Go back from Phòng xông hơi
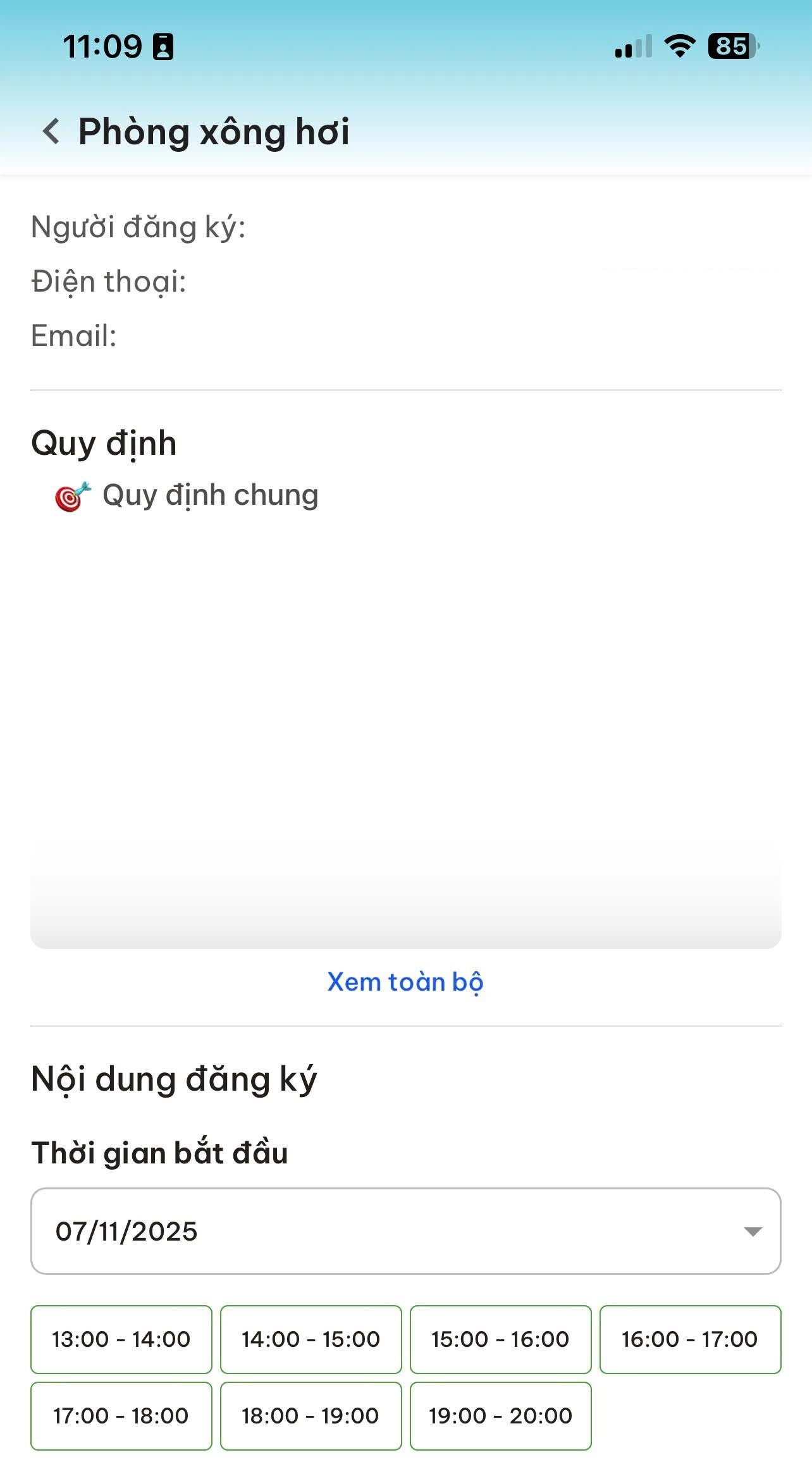The height and width of the screenshot is (1481, 812). coord(51,132)
